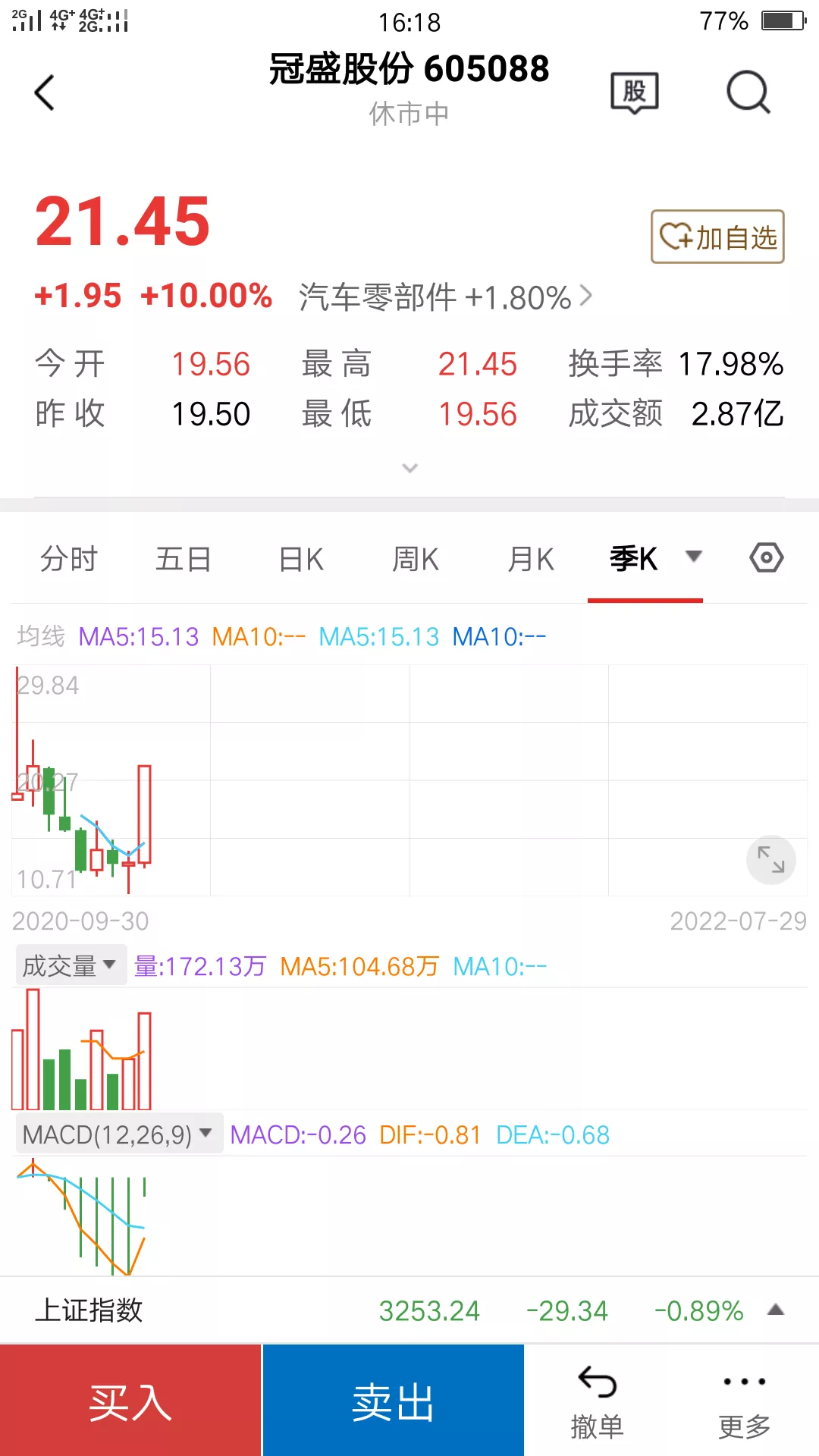Show the 月K chart tab
This screenshot has height=1456, width=819.
(531, 560)
